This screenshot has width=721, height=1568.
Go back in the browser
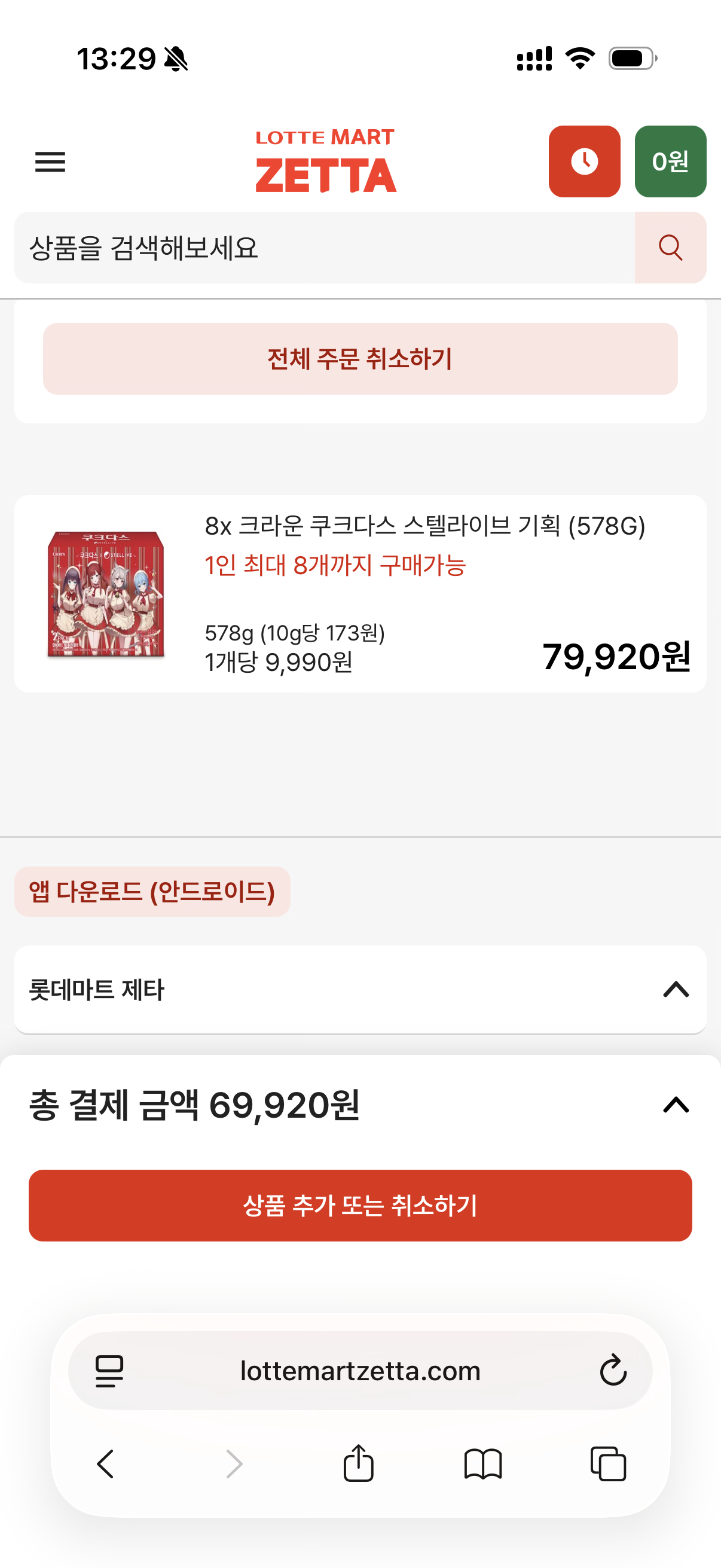tap(106, 1463)
